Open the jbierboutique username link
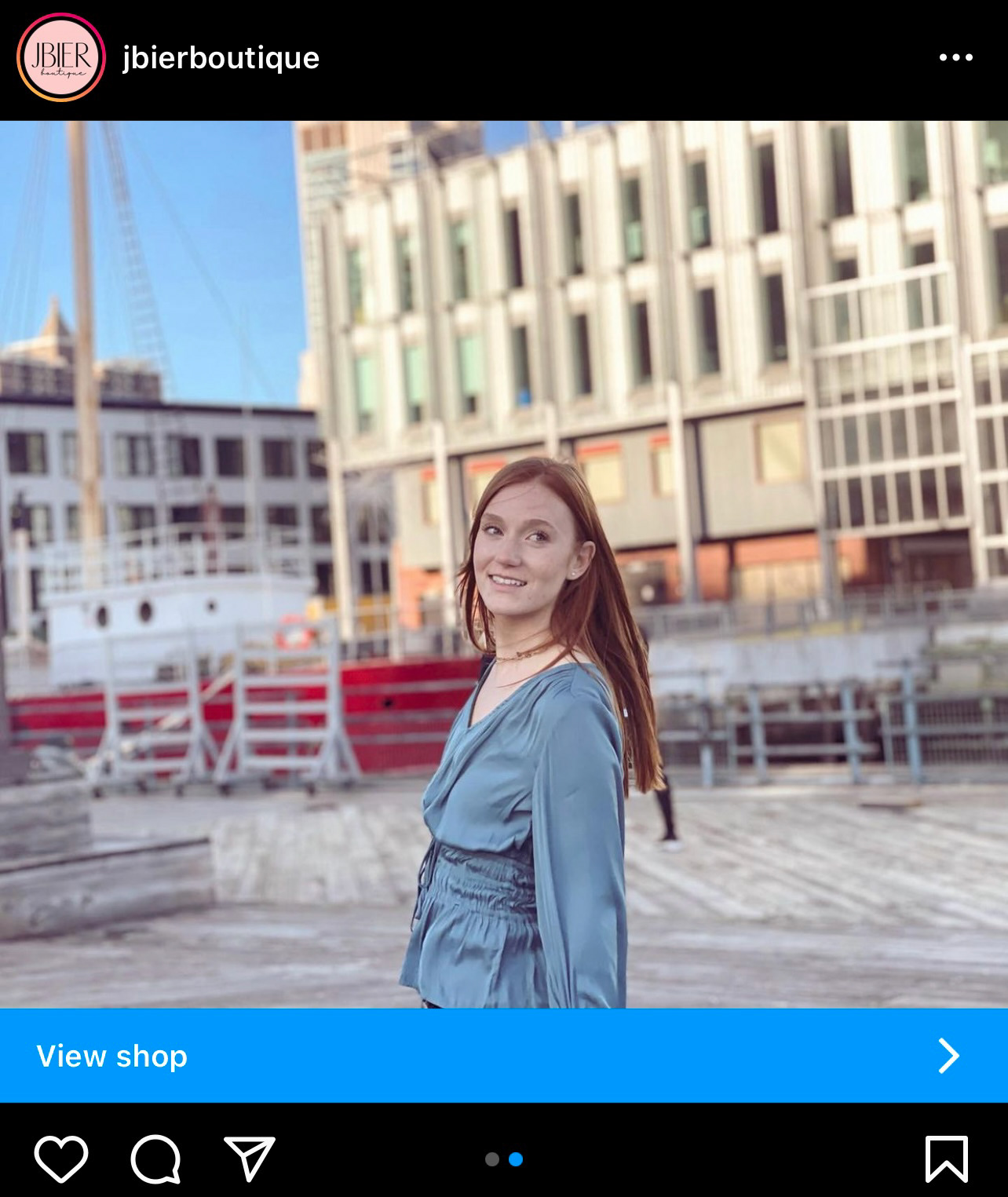The width and height of the screenshot is (1008, 1197). point(221,57)
